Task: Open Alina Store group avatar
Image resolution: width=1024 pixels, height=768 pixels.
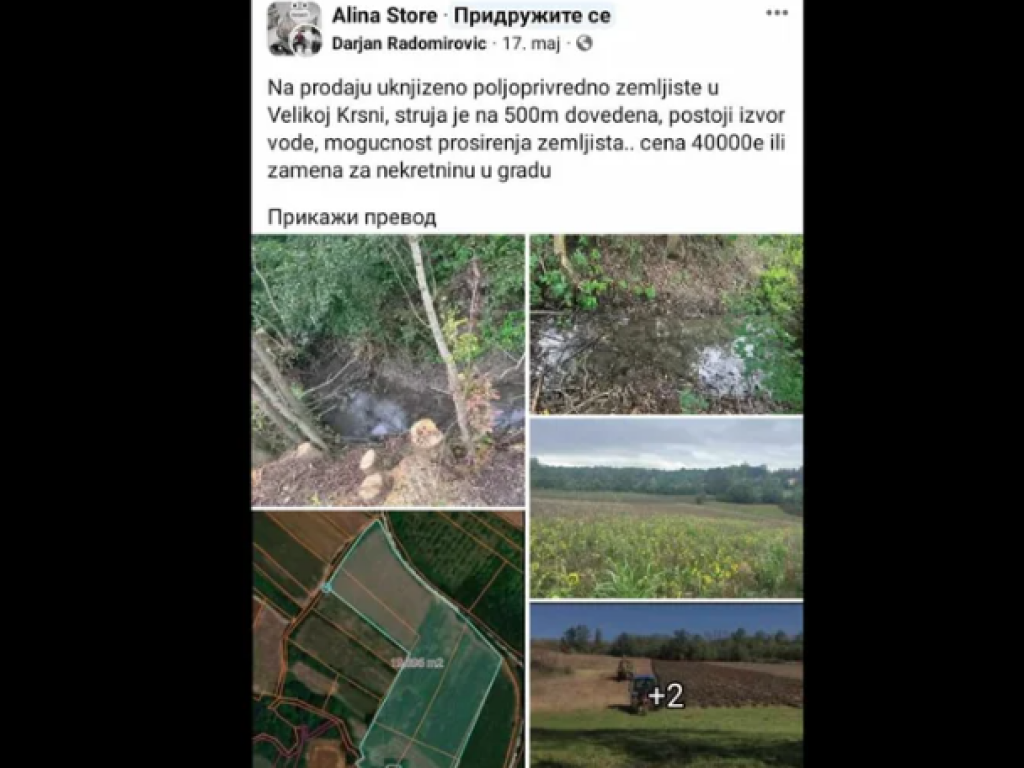Action: (294, 28)
